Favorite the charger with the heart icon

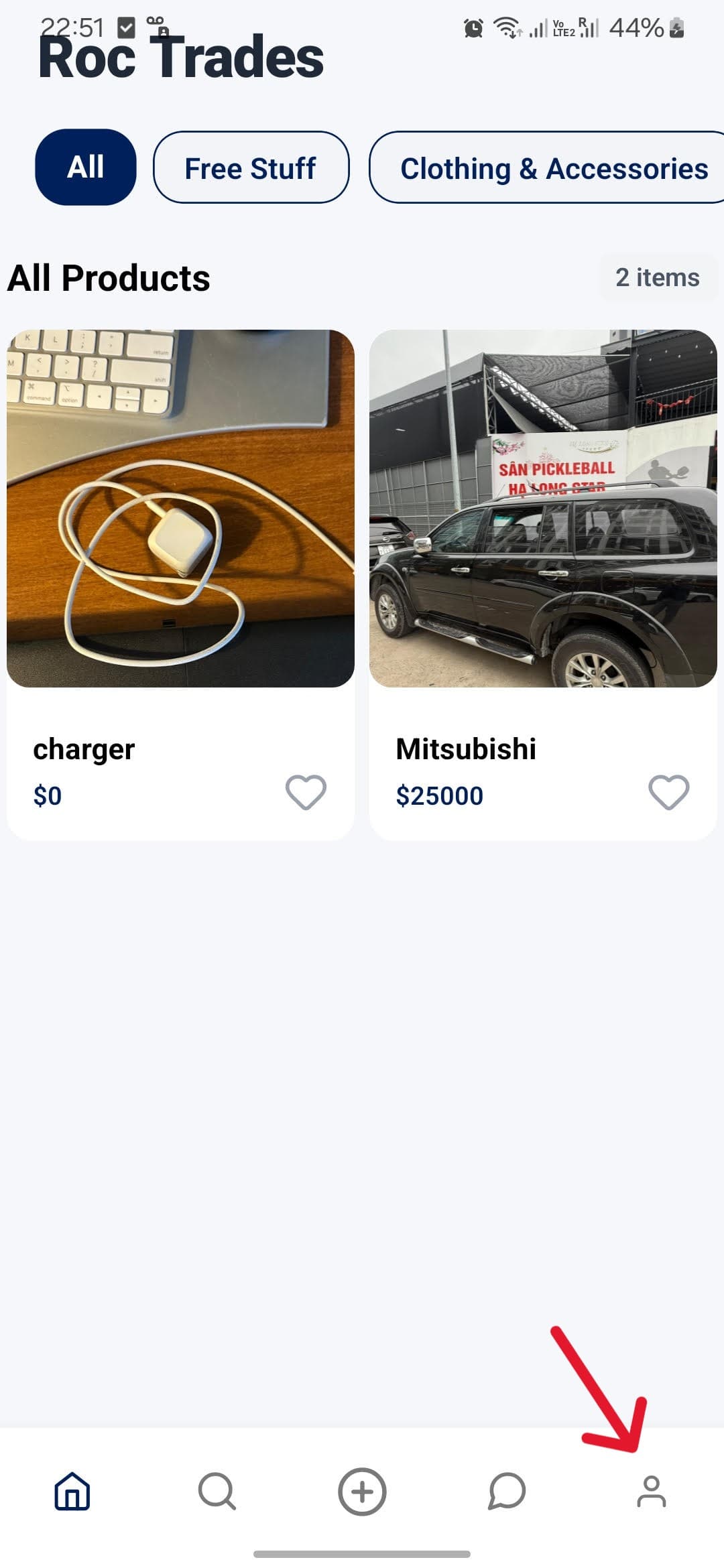coord(306,792)
